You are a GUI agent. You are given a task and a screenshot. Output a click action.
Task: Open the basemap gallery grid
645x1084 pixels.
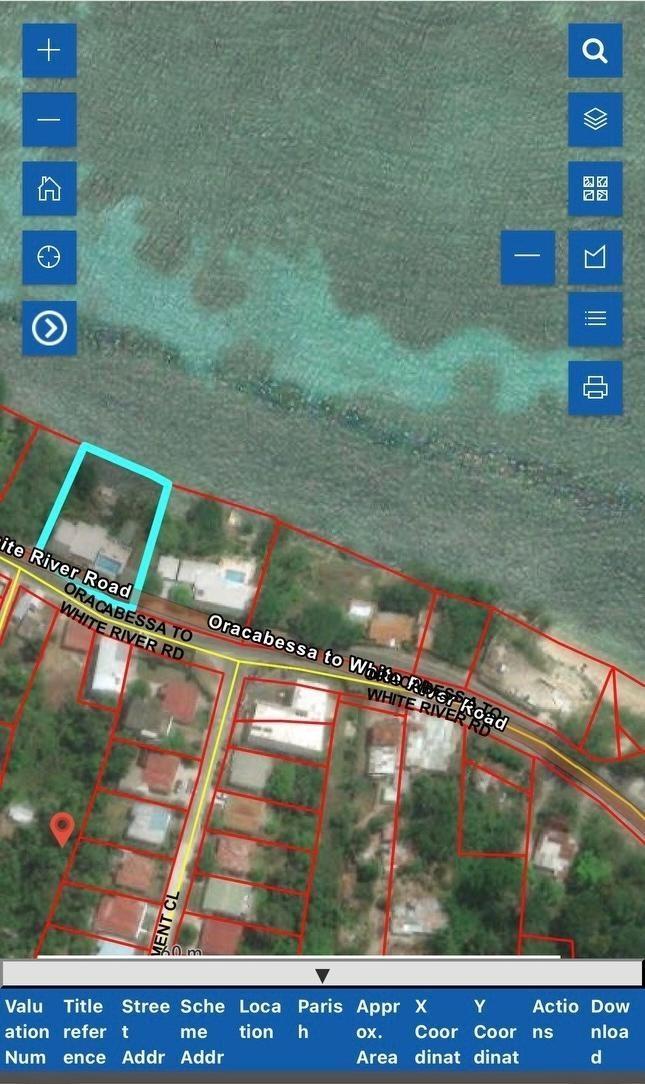[595, 188]
